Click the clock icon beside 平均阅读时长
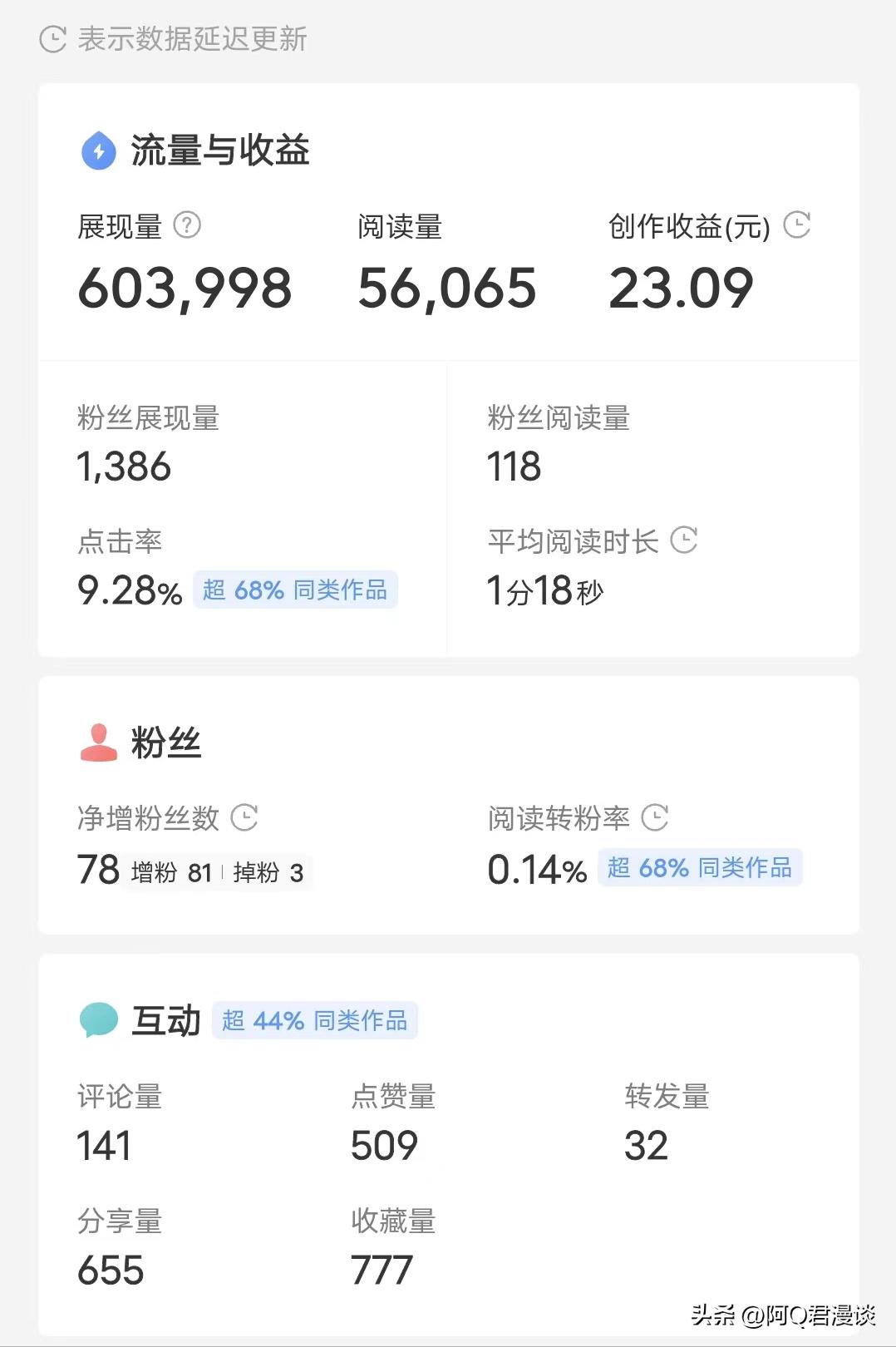This screenshot has width=896, height=1347. (x=685, y=541)
